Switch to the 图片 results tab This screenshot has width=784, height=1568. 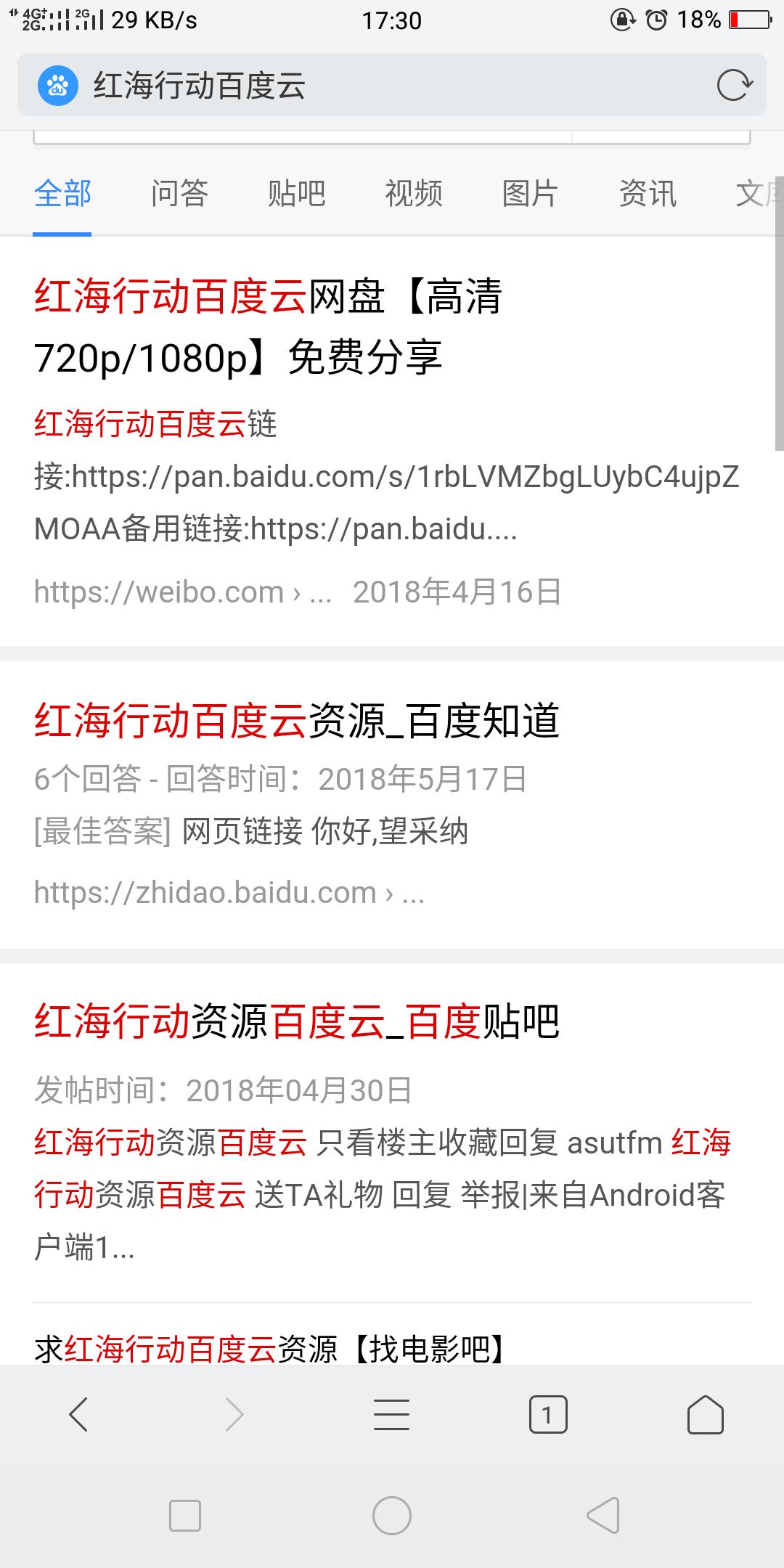click(x=531, y=193)
